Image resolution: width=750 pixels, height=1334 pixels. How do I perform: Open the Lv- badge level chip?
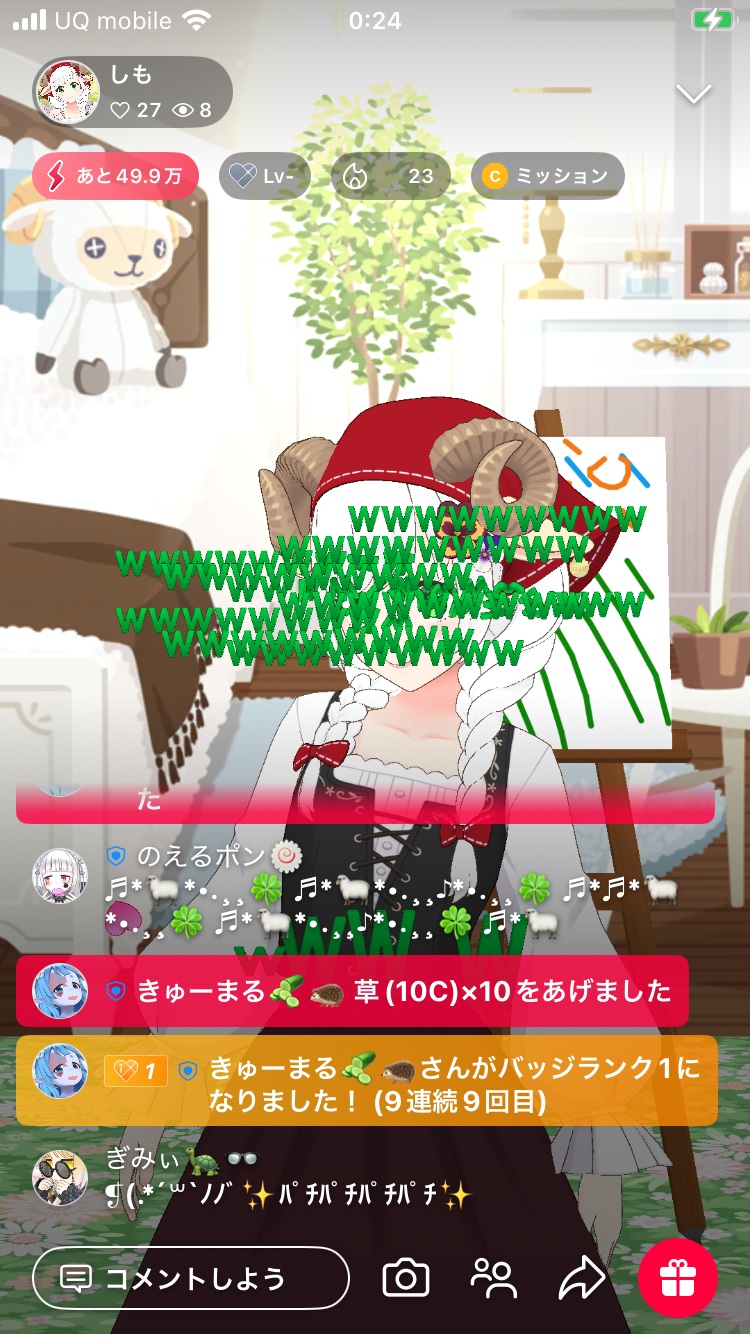pyautogui.click(x=264, y=176)
